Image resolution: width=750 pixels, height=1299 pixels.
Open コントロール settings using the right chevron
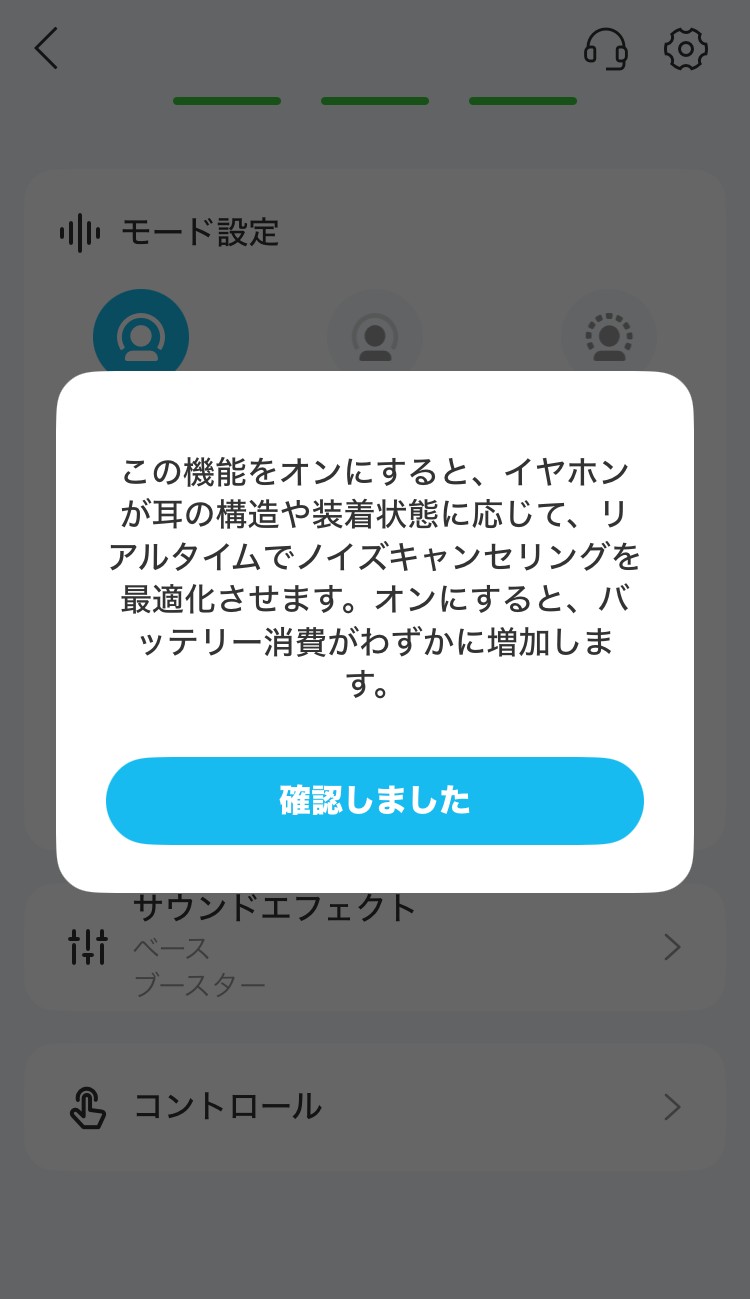(672, 1107)
